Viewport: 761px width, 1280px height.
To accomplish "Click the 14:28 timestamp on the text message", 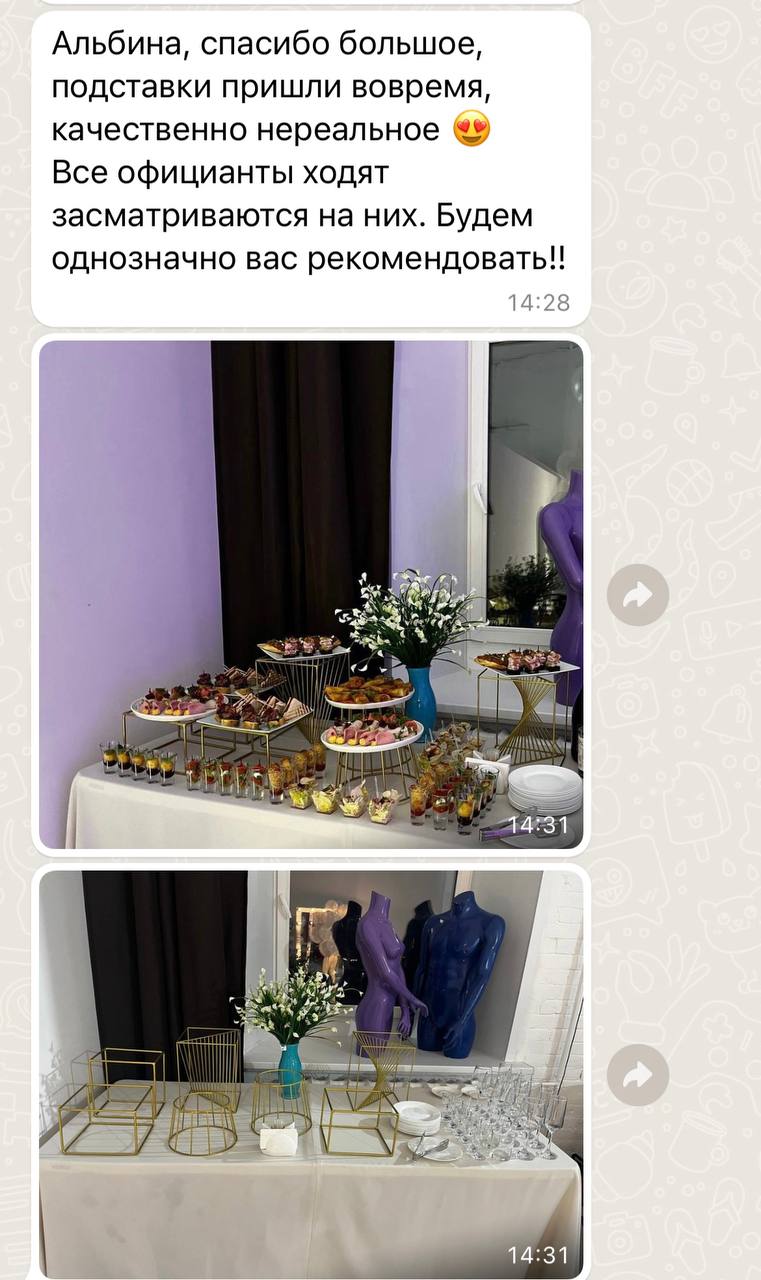I will click(541, 299).
